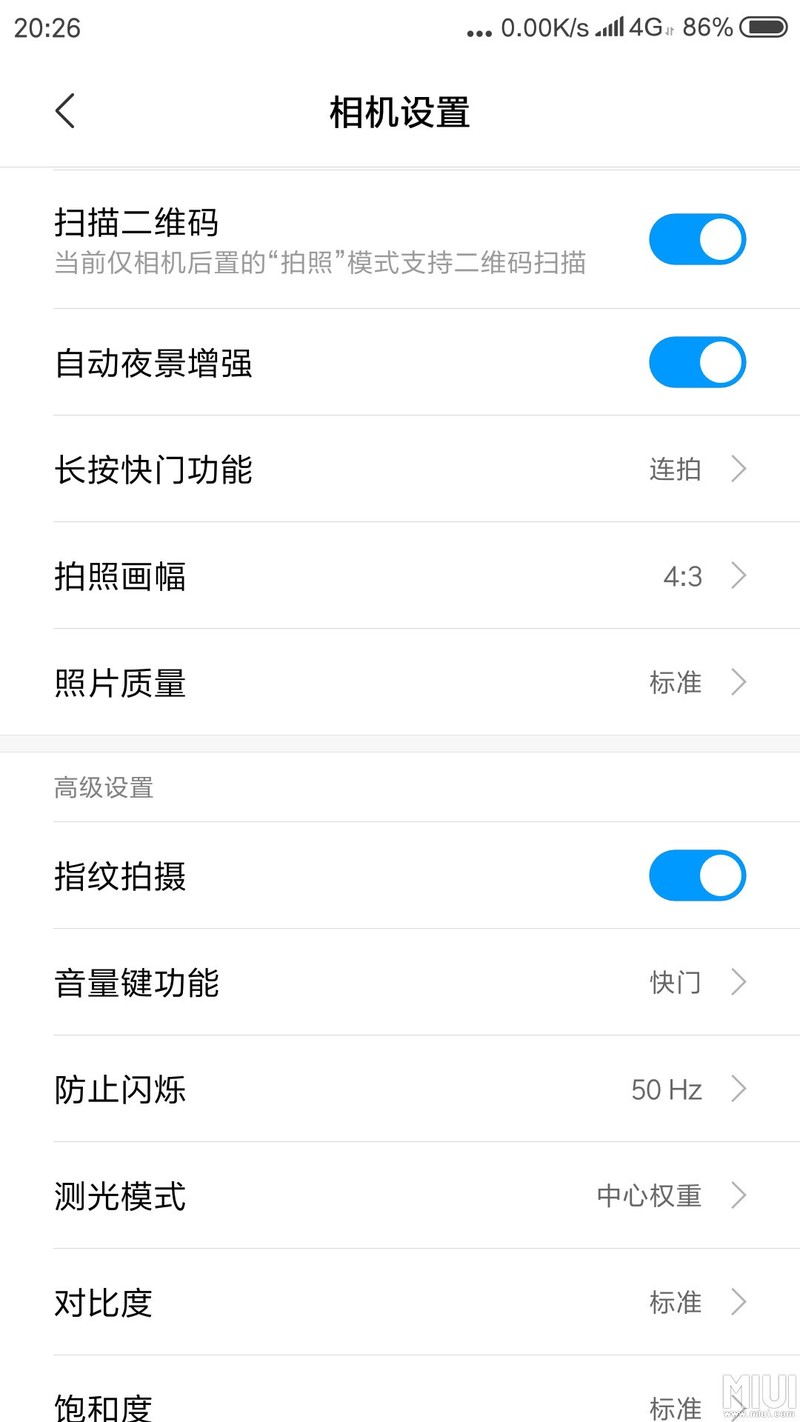Toggle the 扫描二维码 switch
The height and width of the screenshot is (1422, 800).
tap(697, 240)
